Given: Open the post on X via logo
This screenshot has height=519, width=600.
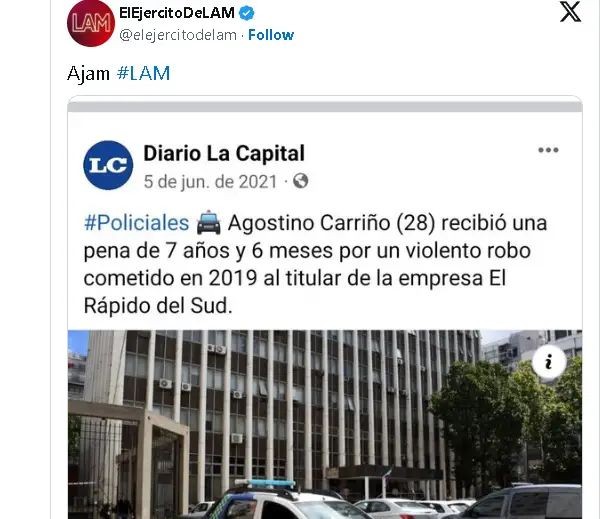Looking at the screenshot, I should 570,12.
